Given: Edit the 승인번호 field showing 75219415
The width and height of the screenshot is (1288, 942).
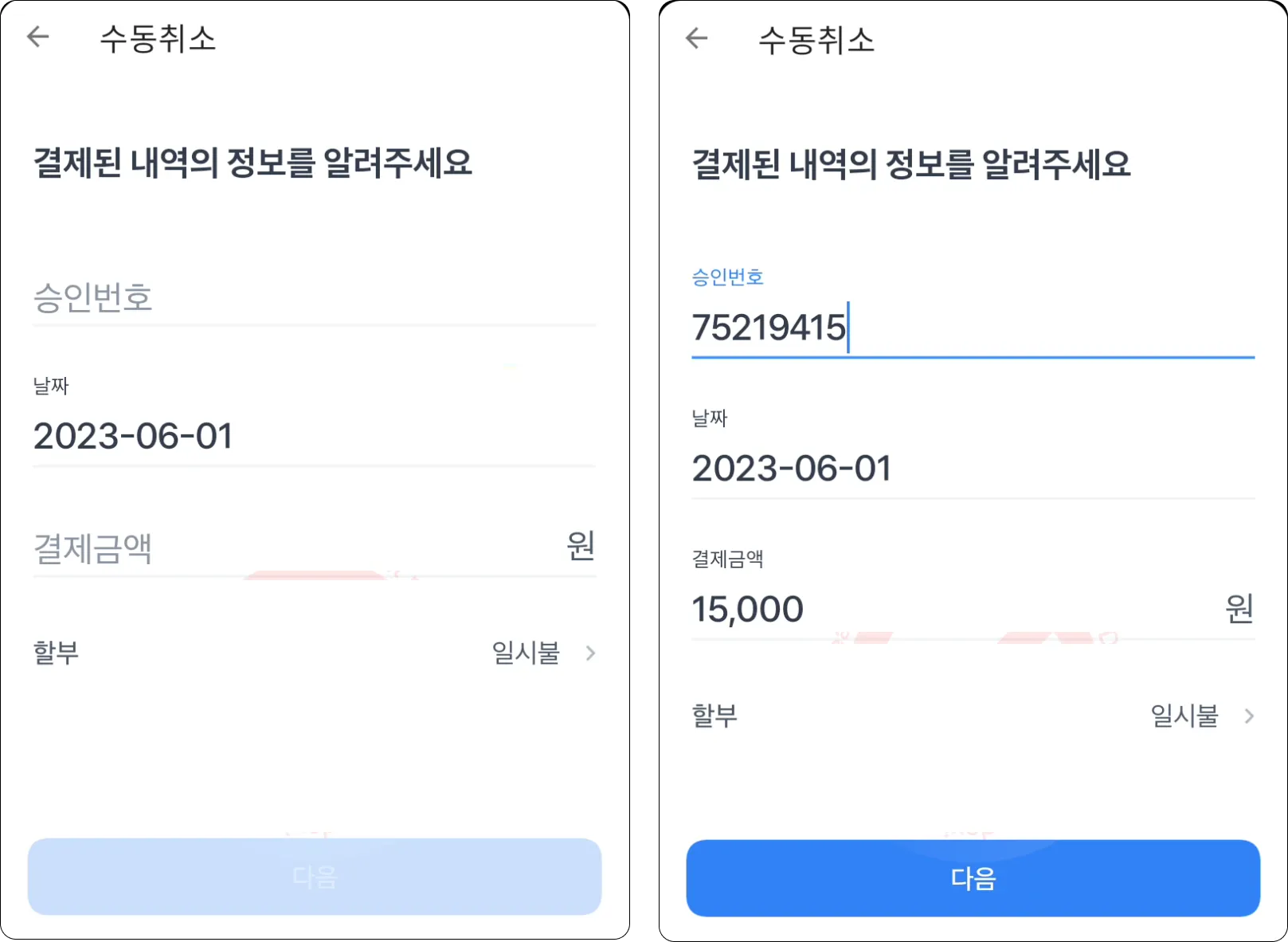Looking at the screenshot, I should pos(972,328).
